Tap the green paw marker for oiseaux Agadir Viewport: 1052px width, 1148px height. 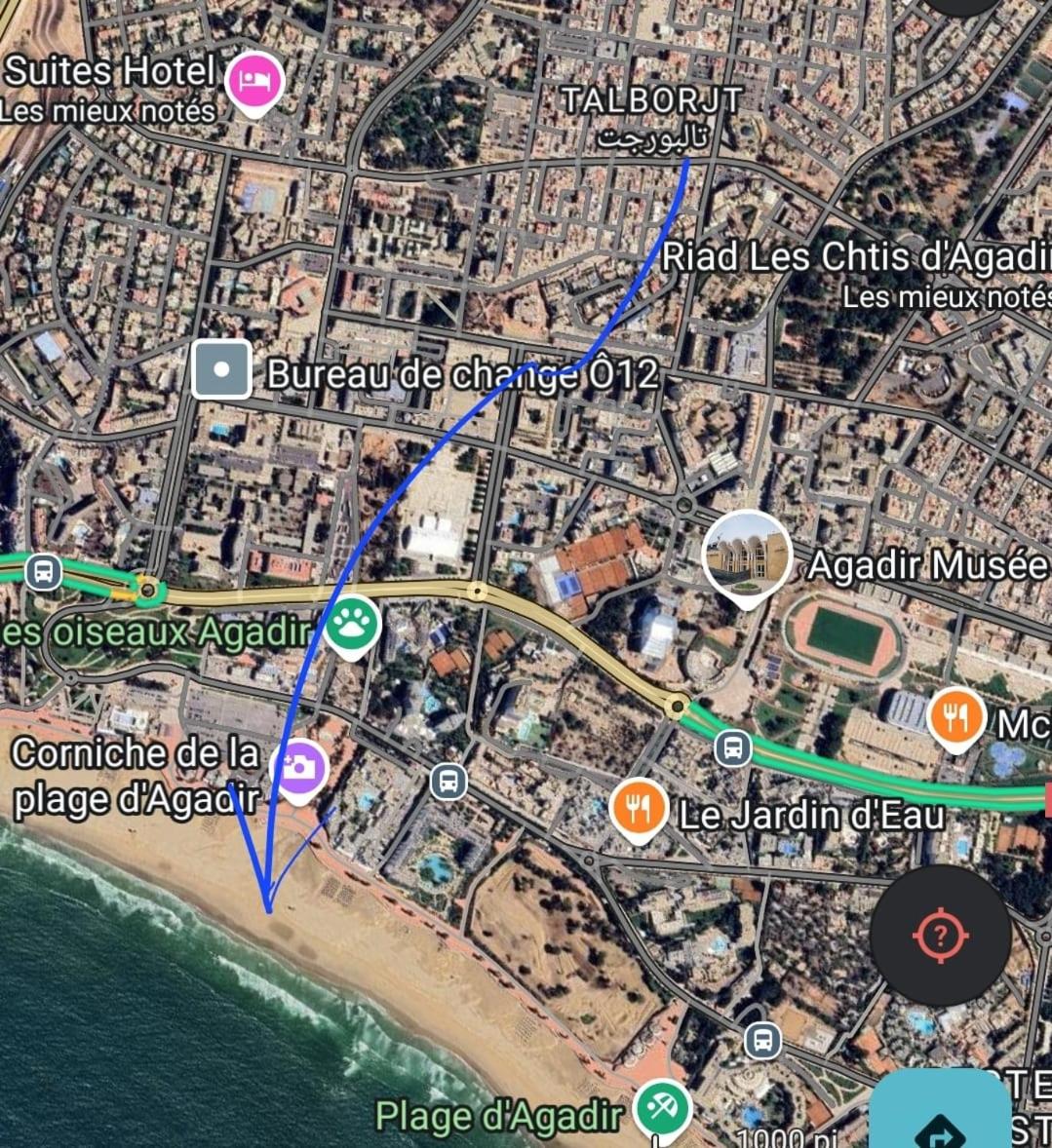352,626
